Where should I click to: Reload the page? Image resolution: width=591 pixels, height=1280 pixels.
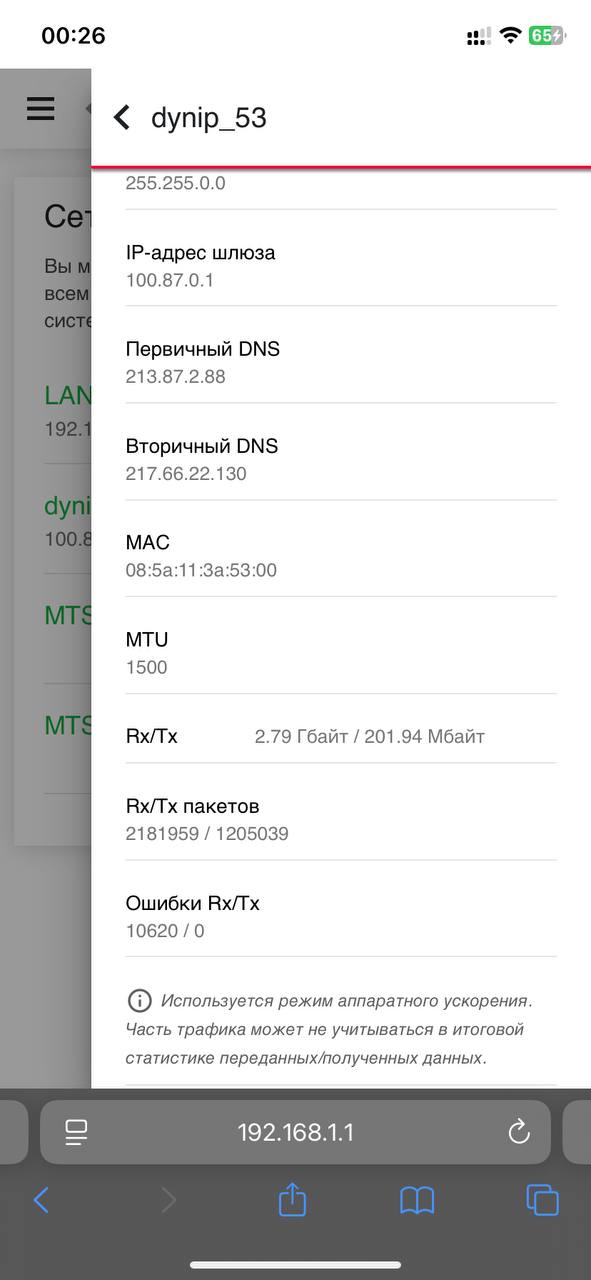518,1132
